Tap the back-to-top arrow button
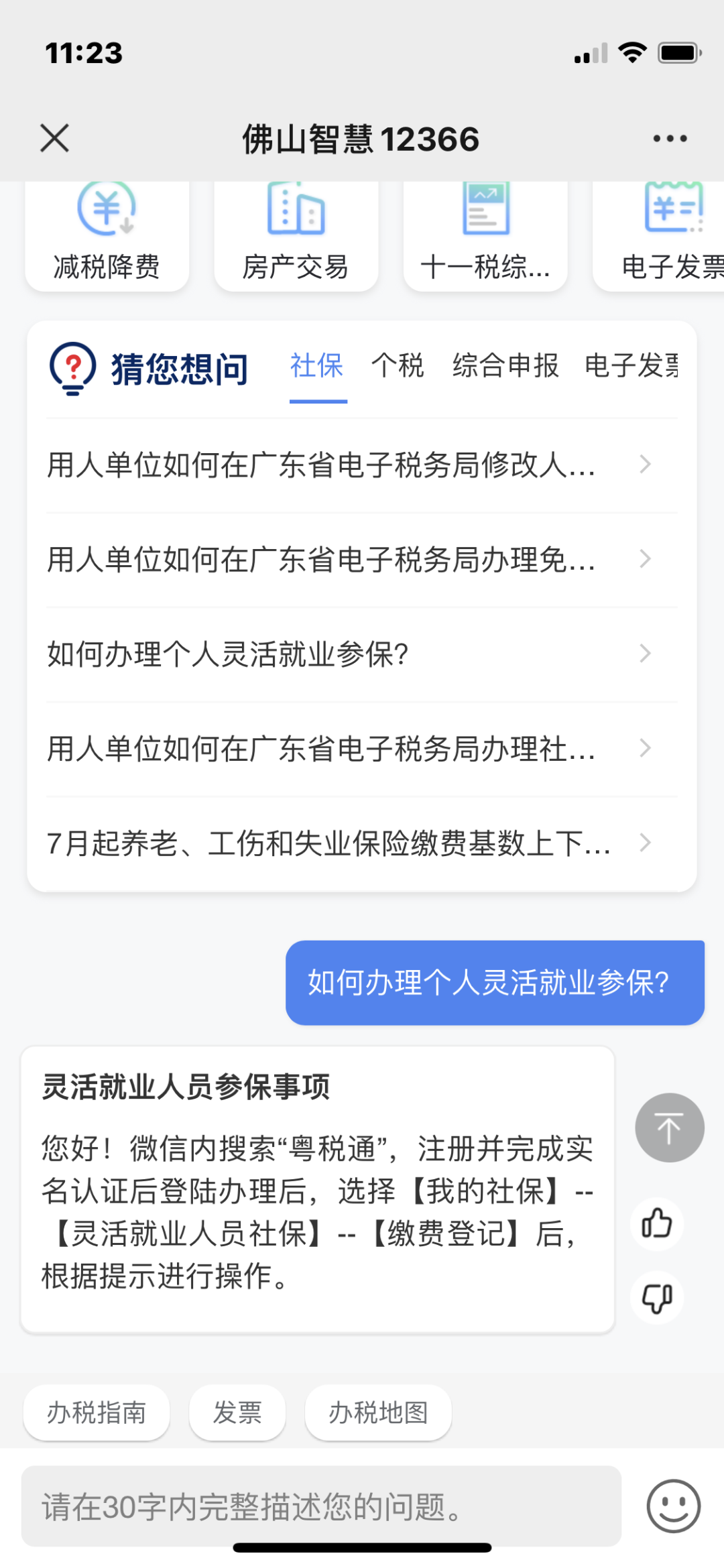The height and width of the screenshot is (1568, 724). click(670, 1128)
